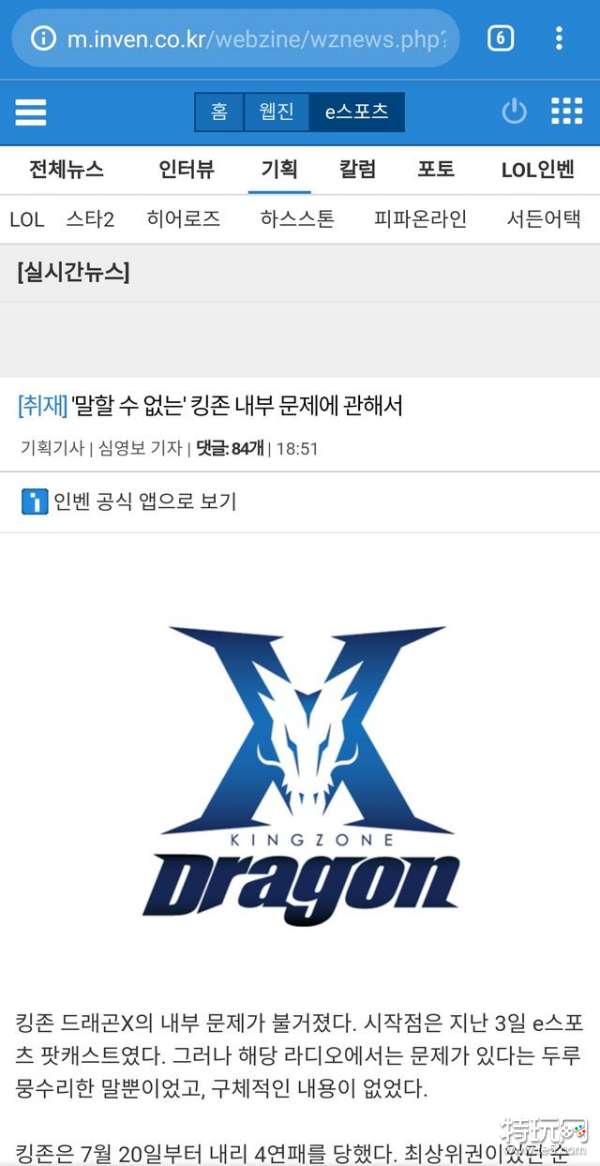Open the hamburger drawer menu

click(x=31, y=112)
